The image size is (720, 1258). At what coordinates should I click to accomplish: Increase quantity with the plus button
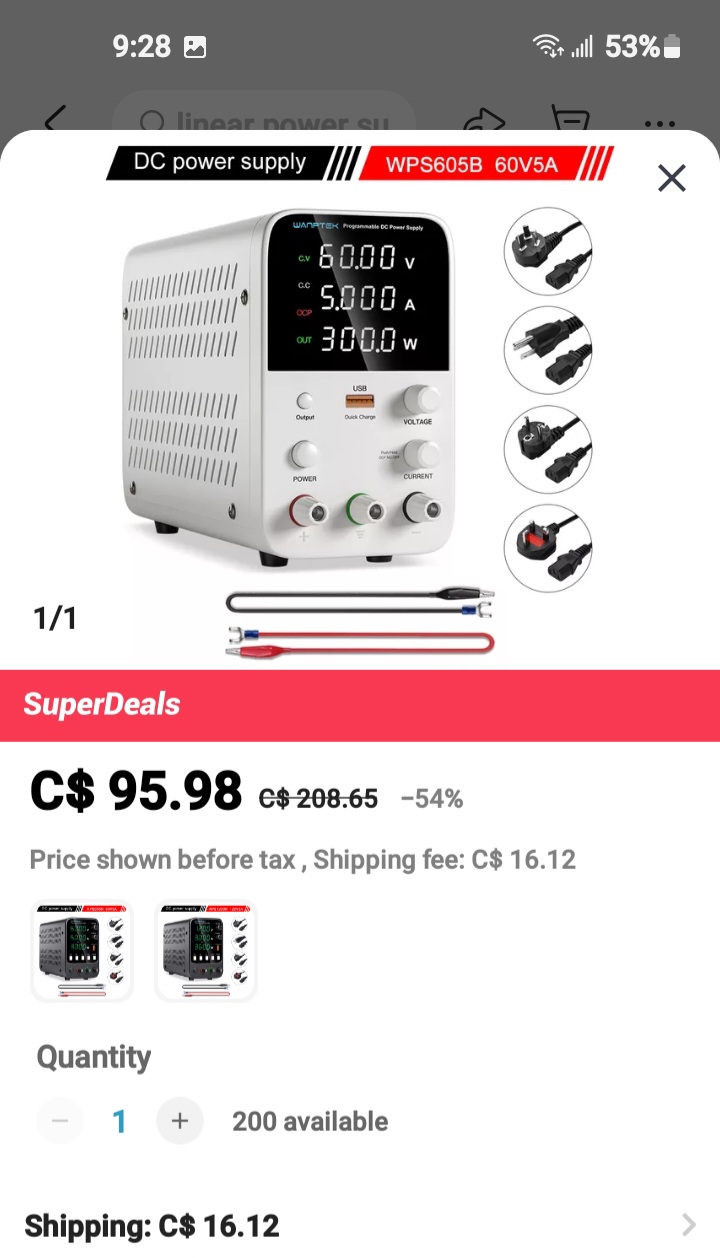(180, 1121)
